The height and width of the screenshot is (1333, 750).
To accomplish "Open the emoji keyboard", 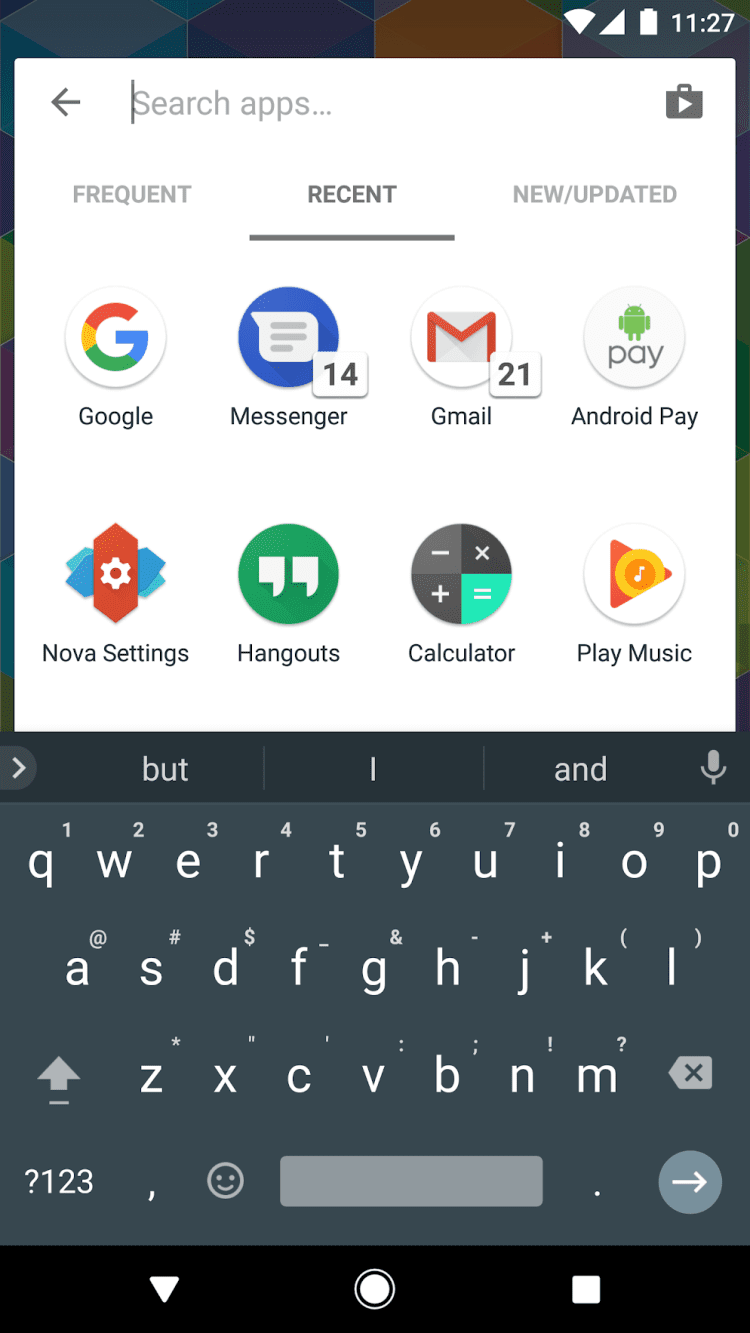I will [225, 1182].
